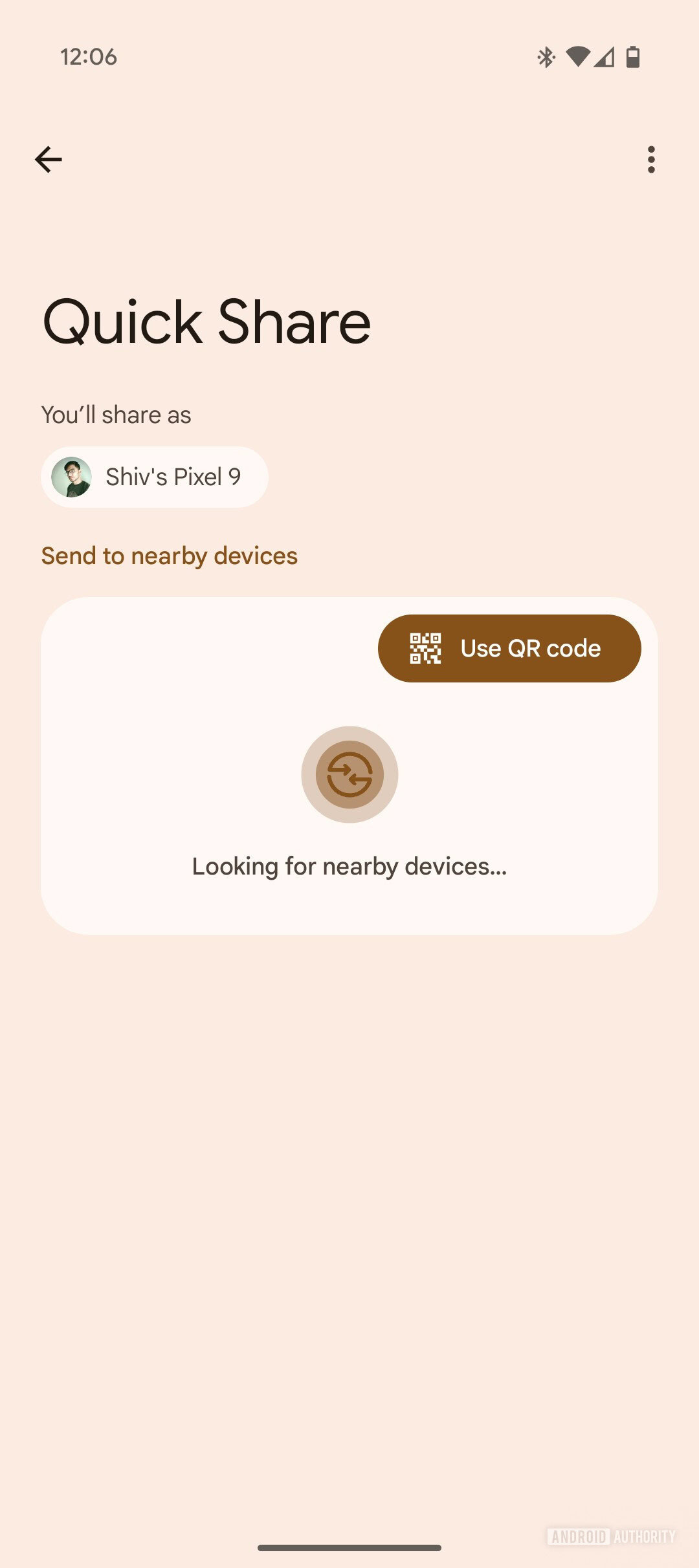Tap the Shiv's Pixel 9 device chip
Viewport: 699px width, 1568px height.
point(155,477)
